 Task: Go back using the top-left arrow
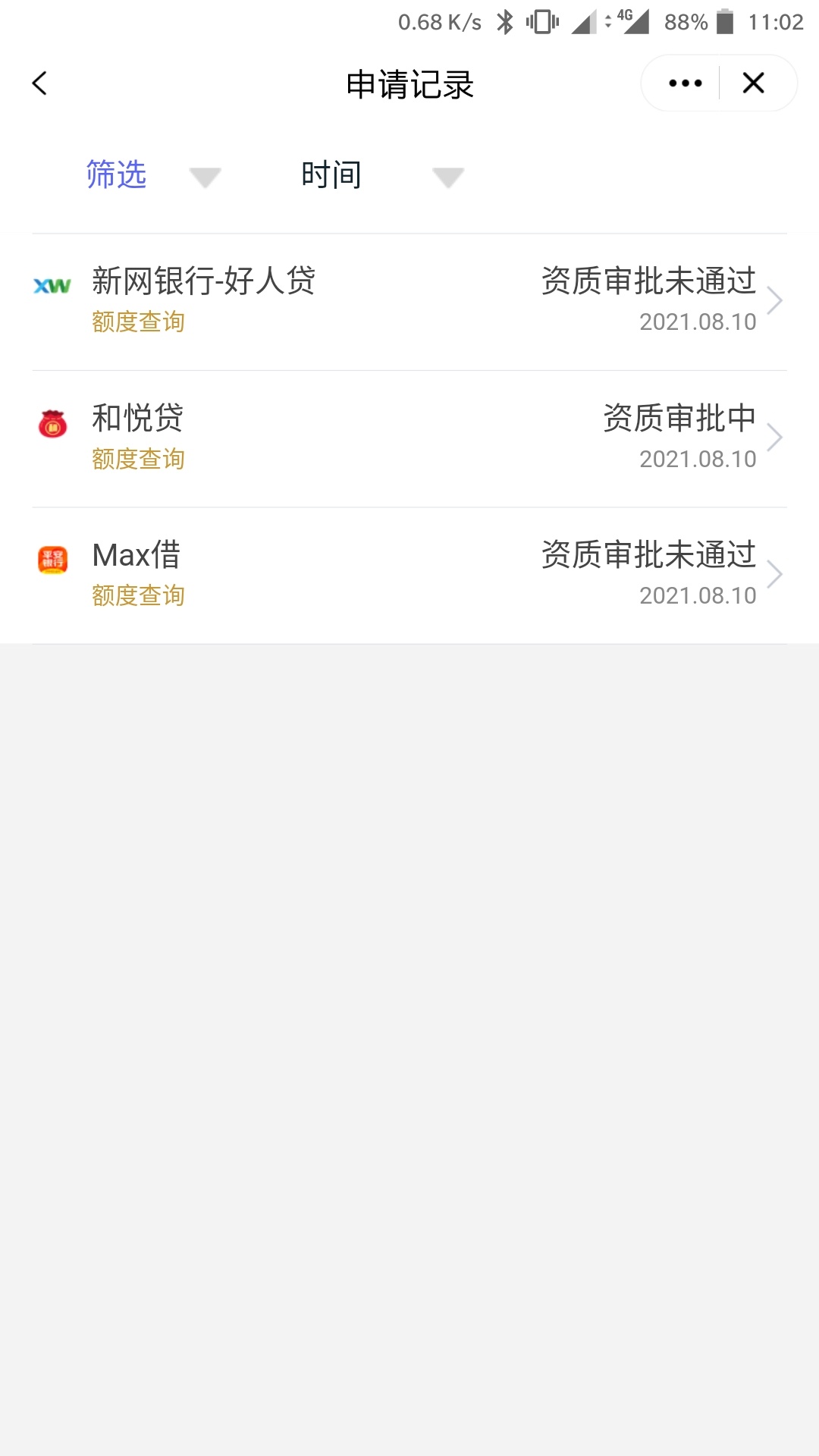[x=39, y=83]
